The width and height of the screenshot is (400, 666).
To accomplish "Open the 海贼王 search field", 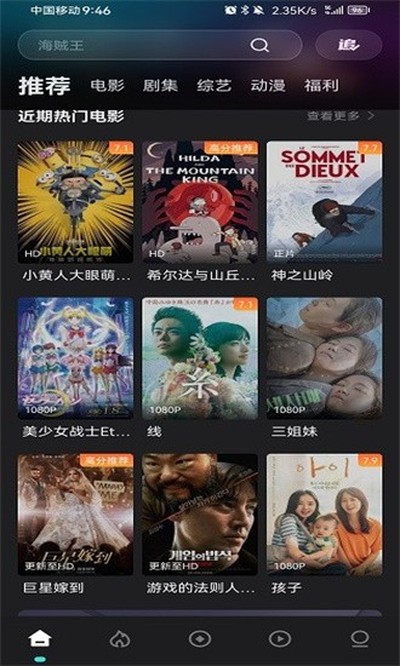I will (160, 45).
